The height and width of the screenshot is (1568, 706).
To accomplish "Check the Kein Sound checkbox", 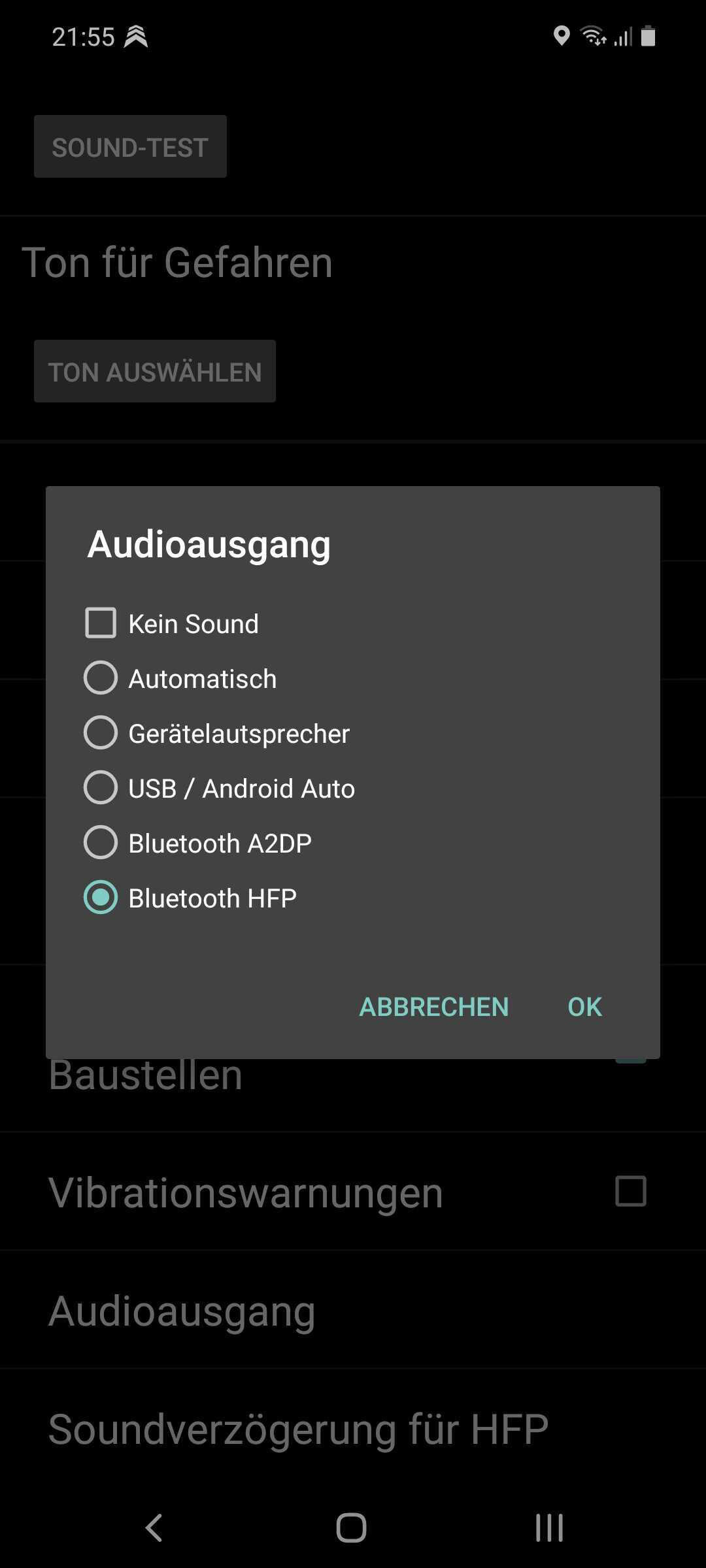I will (x=101, y=623).
